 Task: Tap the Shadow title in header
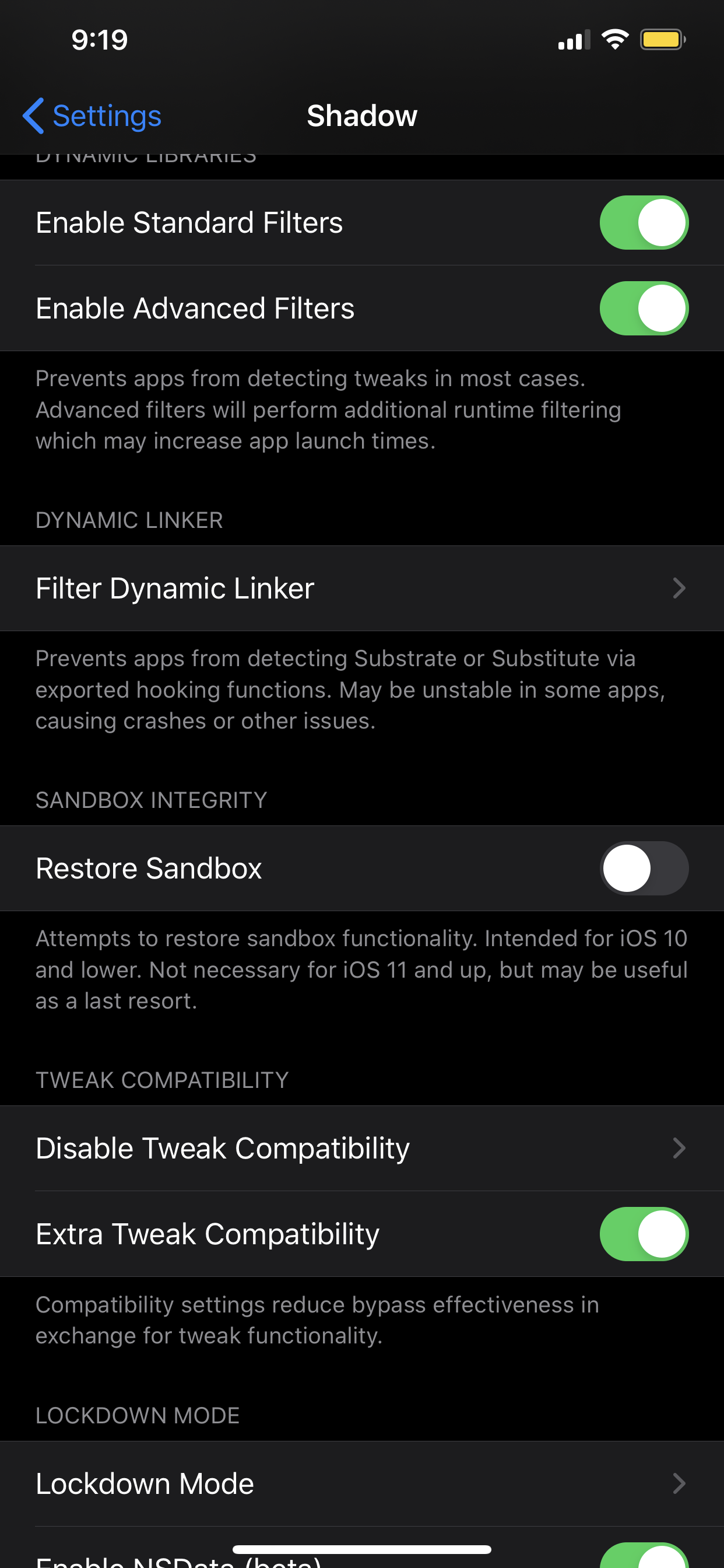[362, 115]
